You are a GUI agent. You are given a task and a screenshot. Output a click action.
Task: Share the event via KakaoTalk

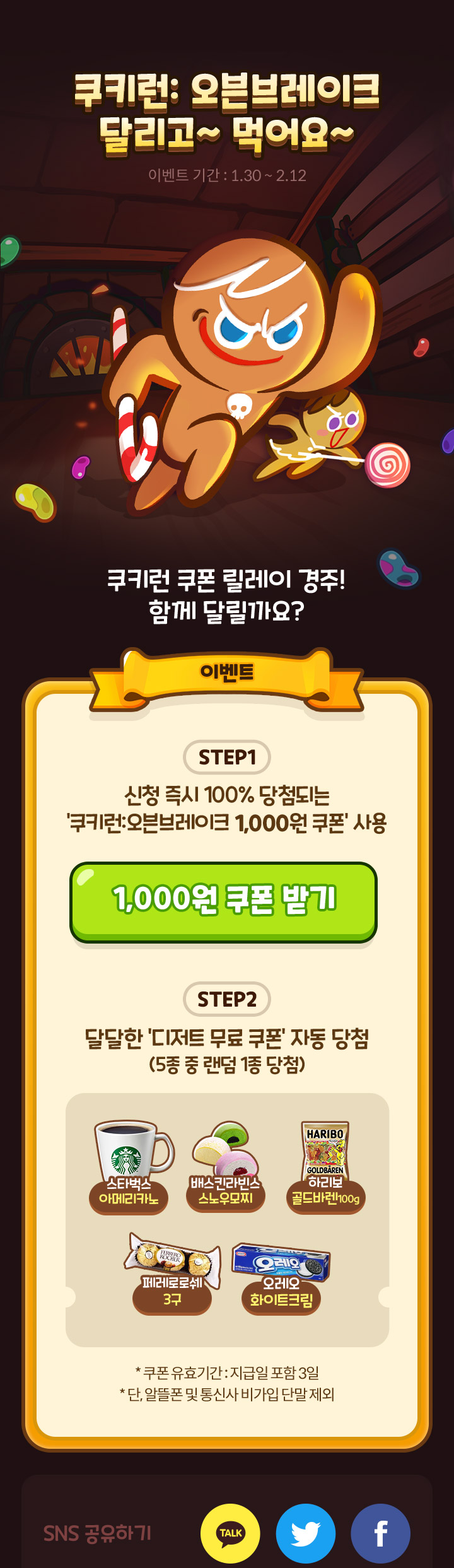[230, 1533]
